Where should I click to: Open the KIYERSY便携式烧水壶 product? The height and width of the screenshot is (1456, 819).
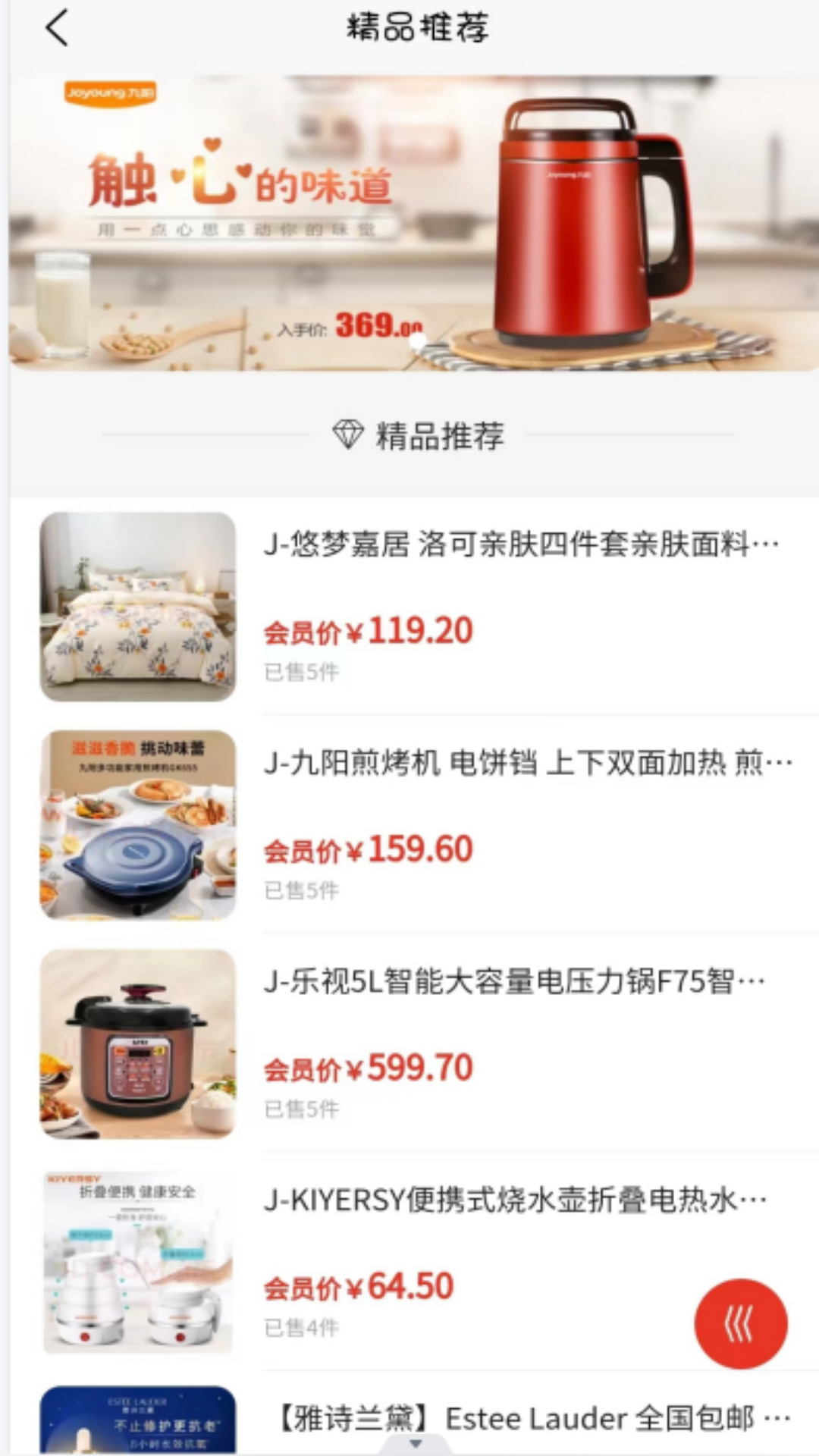[514, 1200]
